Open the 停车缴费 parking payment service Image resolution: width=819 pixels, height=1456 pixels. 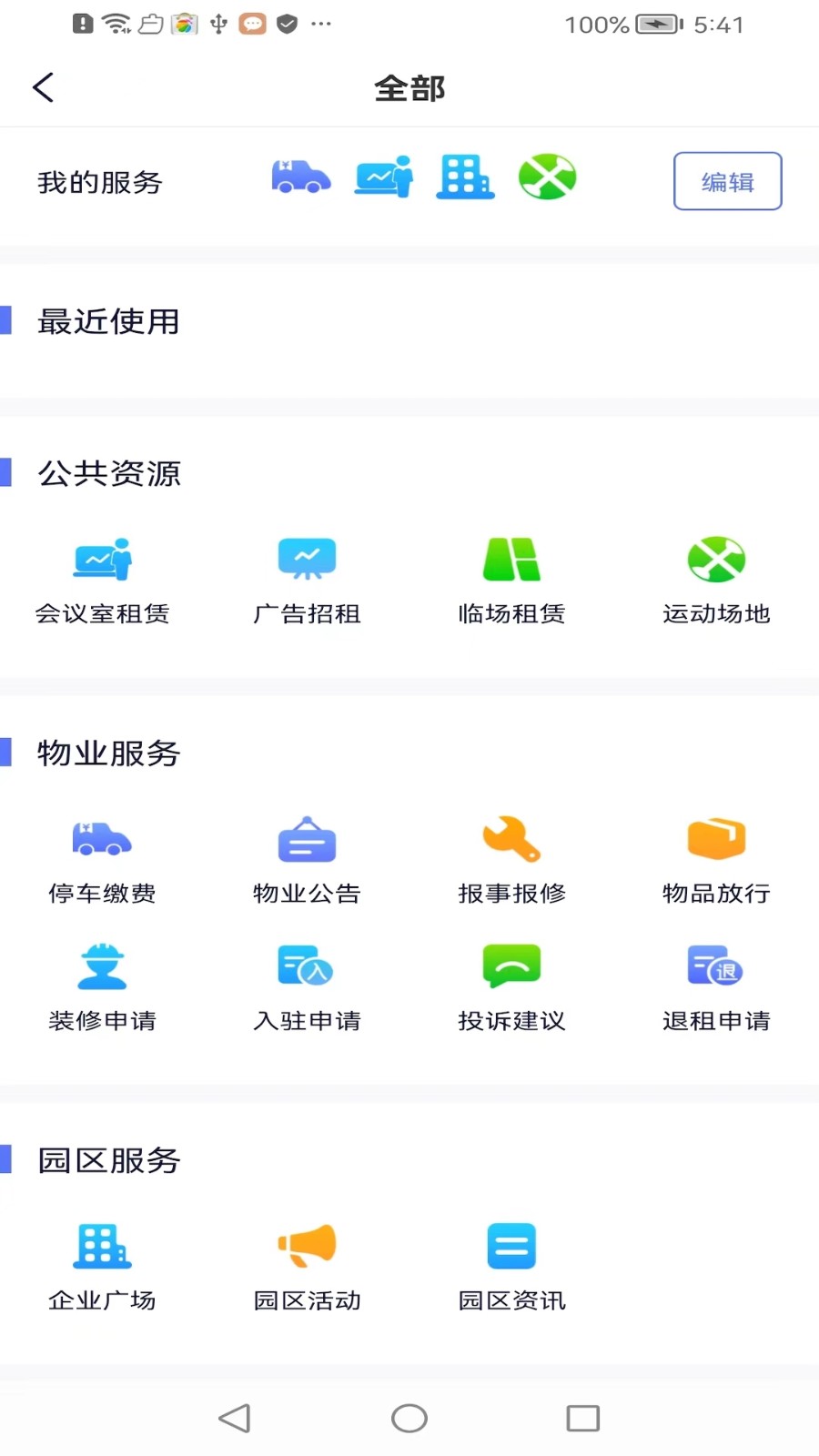(x=102, y=860)
